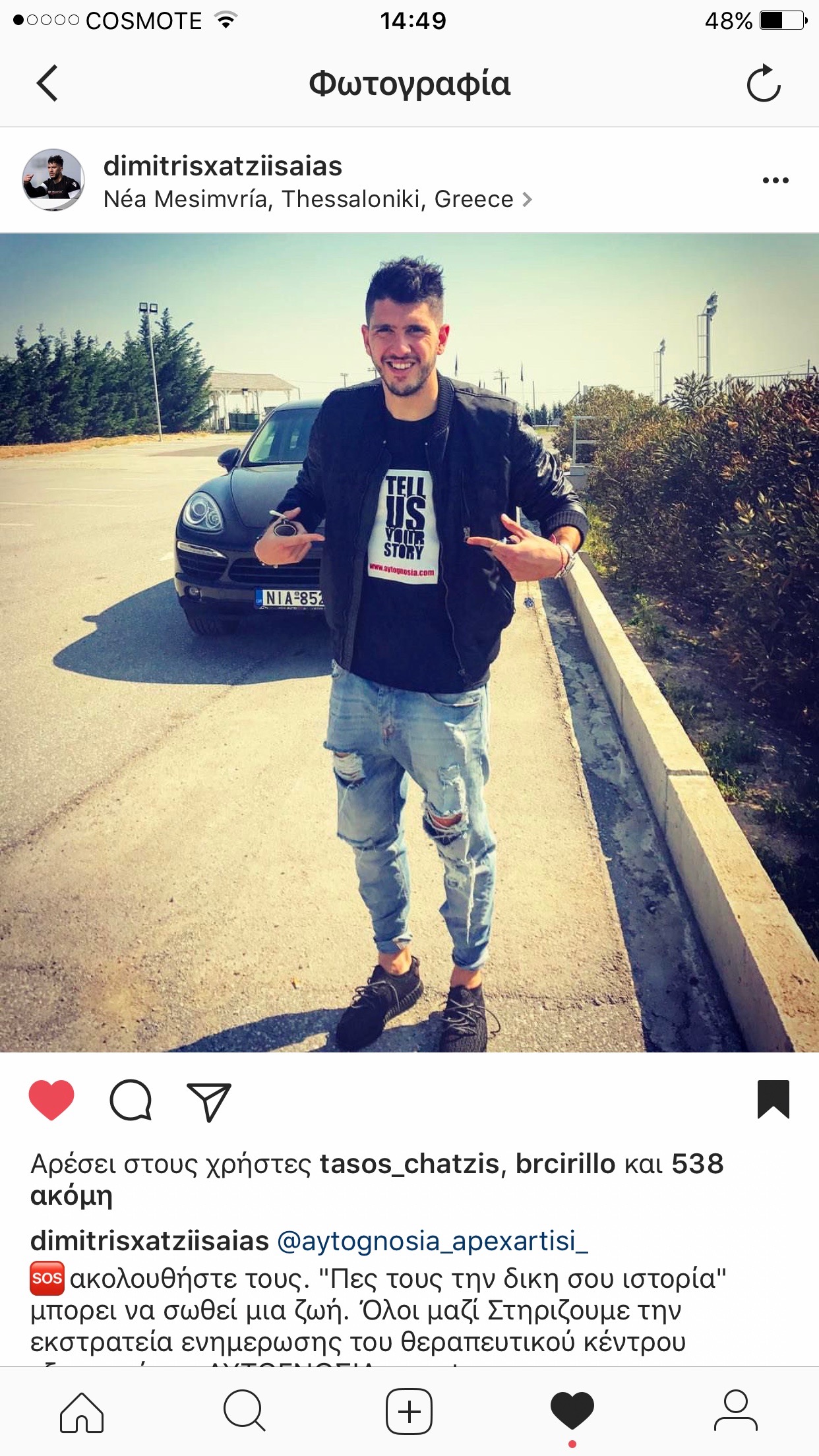This screenshot has width=819, height=1456.
Task: Unlike the post with the red heart
Action: click(51, 1100)
